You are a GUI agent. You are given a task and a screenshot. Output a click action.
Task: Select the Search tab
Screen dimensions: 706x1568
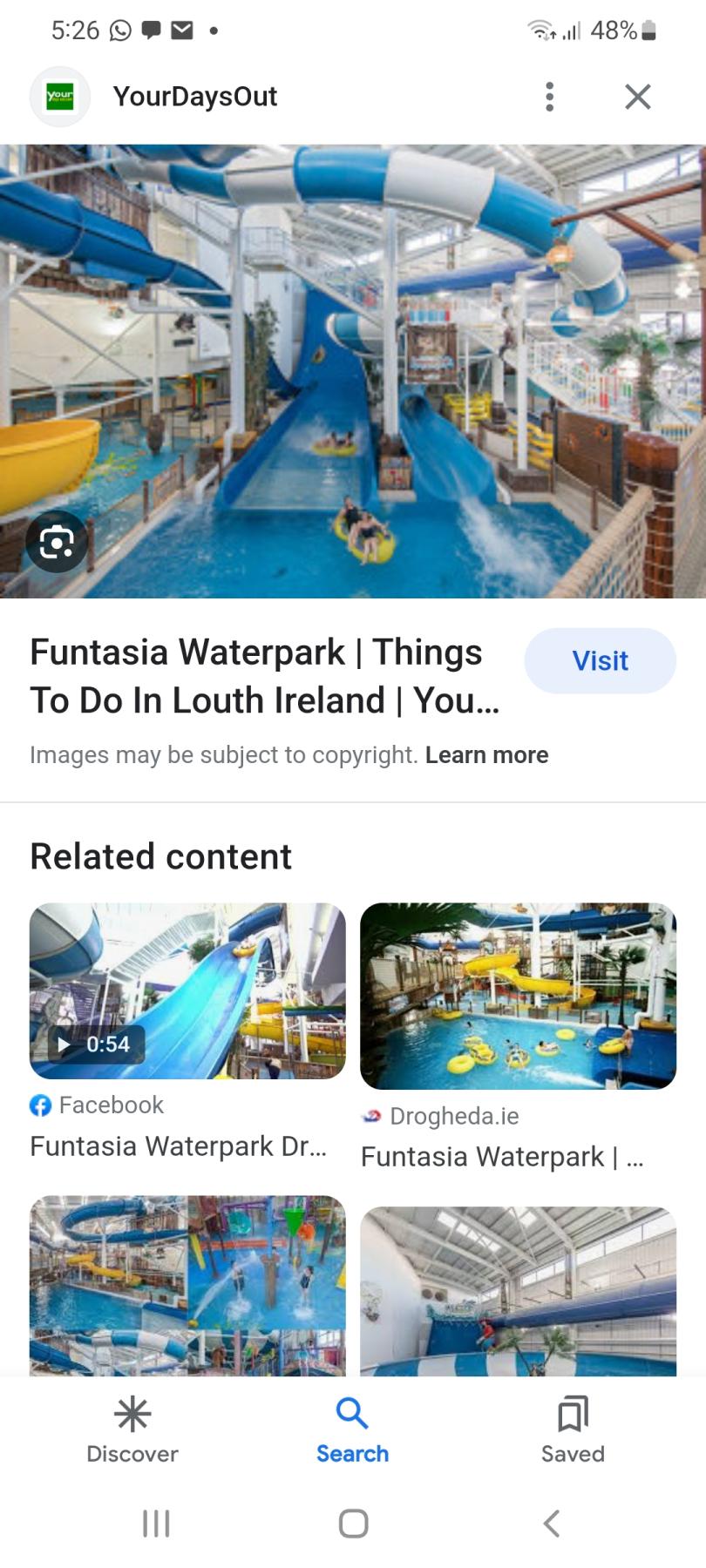click(x=352, y=1429)
